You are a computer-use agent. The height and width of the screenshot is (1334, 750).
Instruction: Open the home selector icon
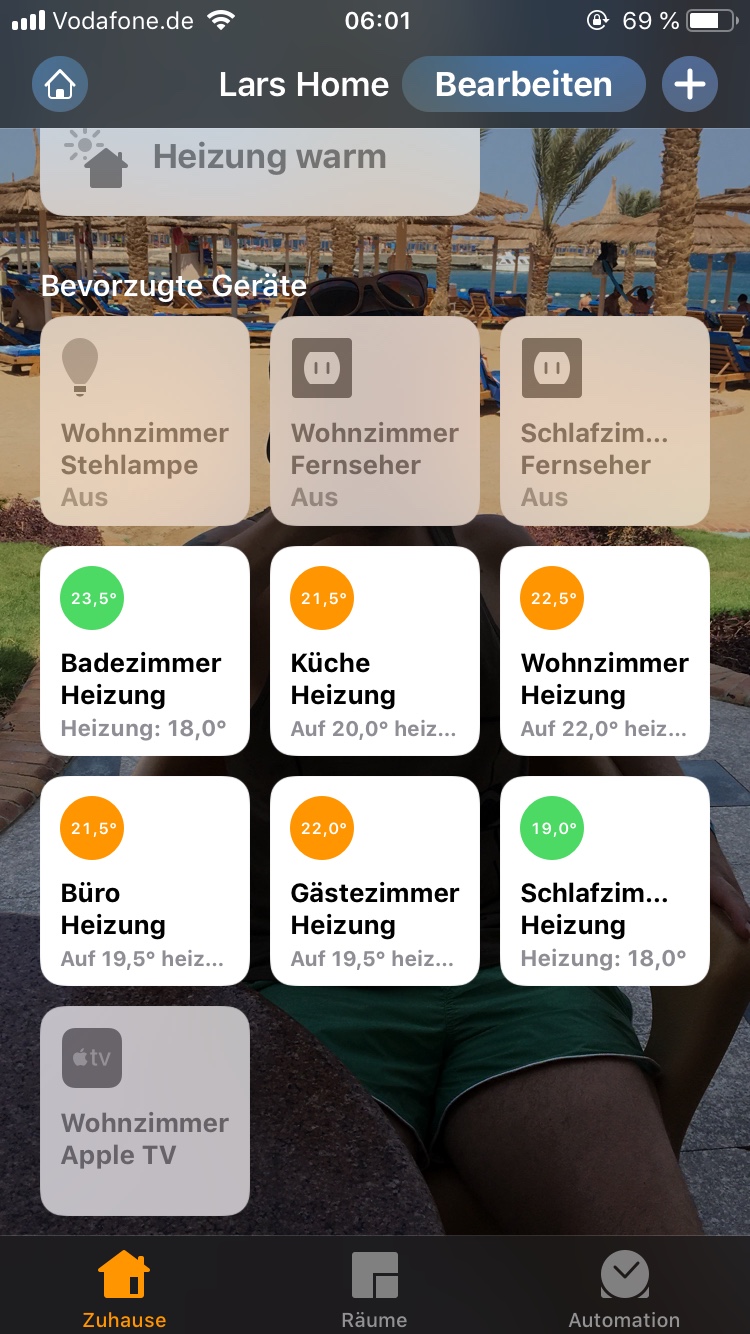tap(60, 85)
